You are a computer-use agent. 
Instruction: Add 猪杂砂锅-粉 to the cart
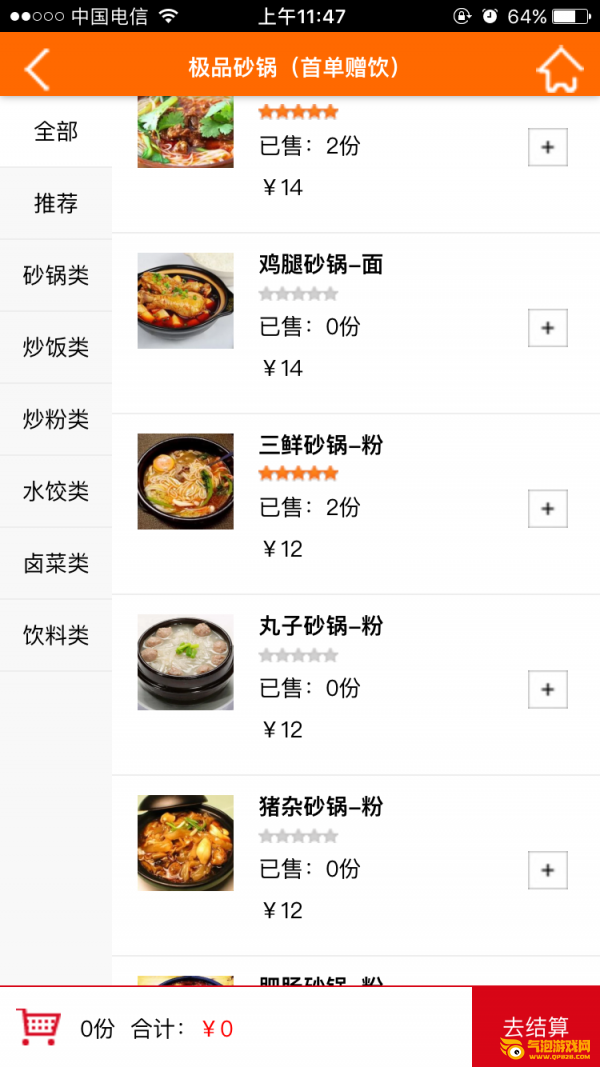point(547,870)
